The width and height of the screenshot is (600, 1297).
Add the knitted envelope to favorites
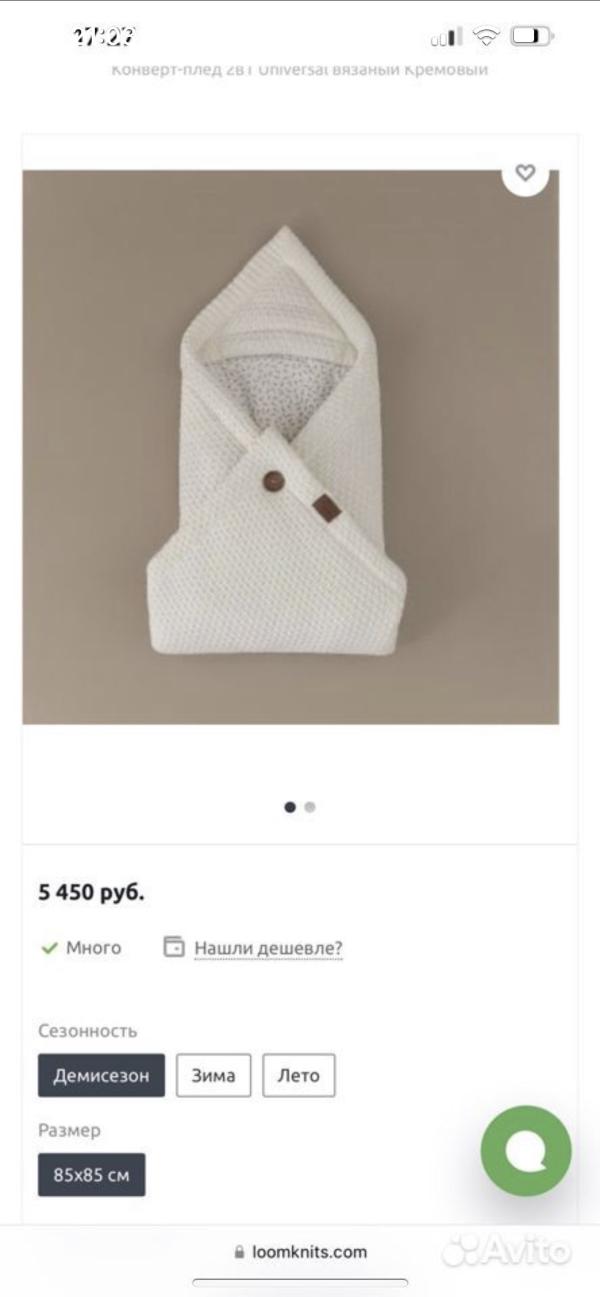525,173
